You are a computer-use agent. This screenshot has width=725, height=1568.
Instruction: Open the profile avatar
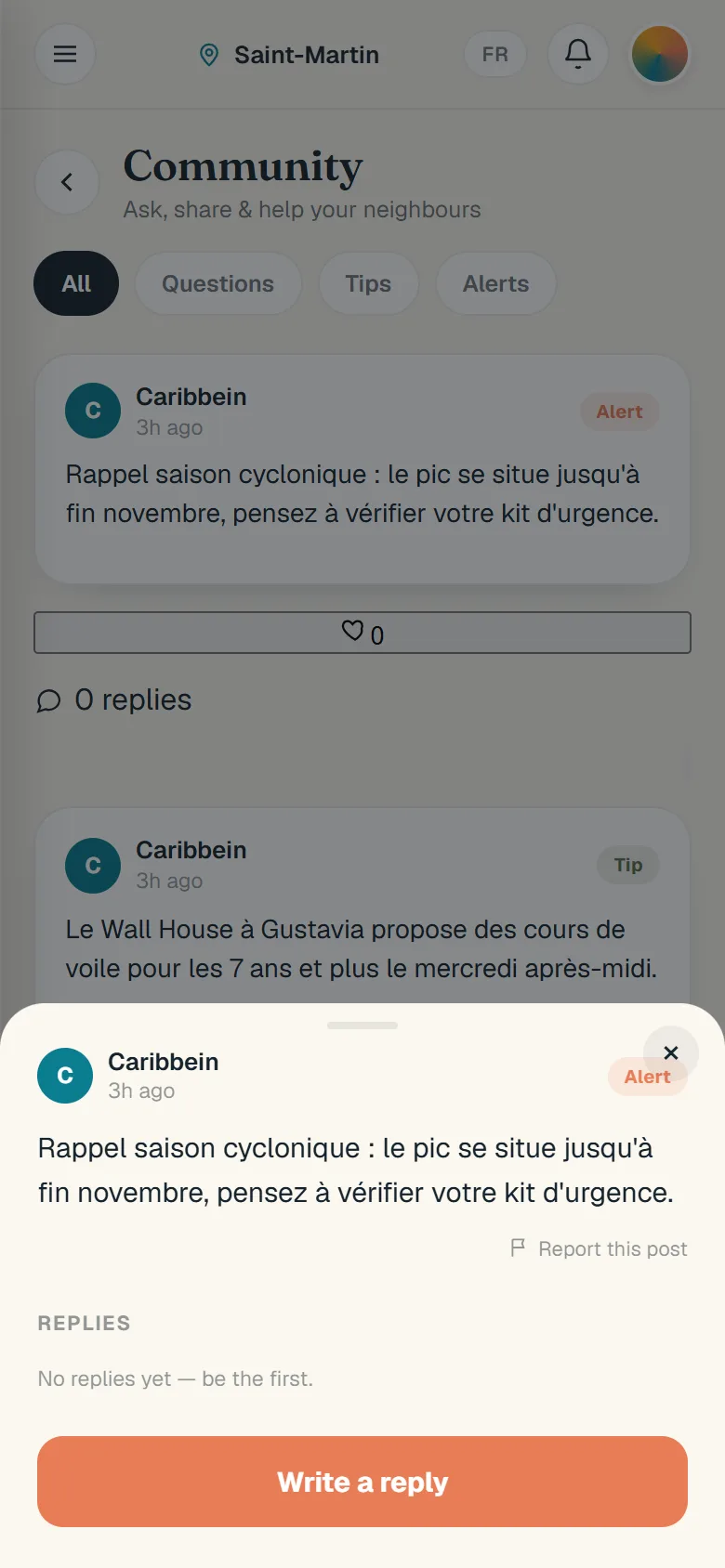pyautogui.click(x=660, y=54)
